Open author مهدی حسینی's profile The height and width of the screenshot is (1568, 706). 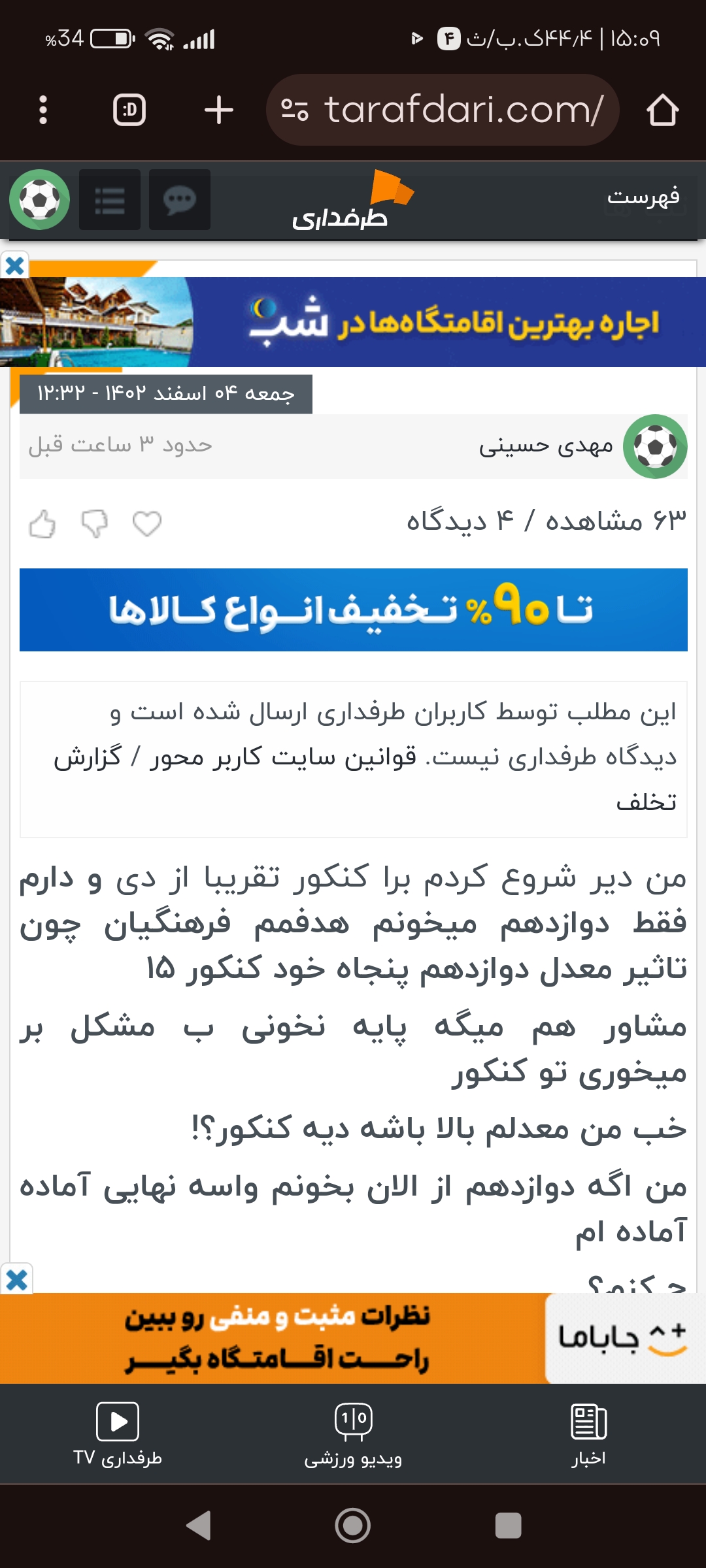(546, 446)
